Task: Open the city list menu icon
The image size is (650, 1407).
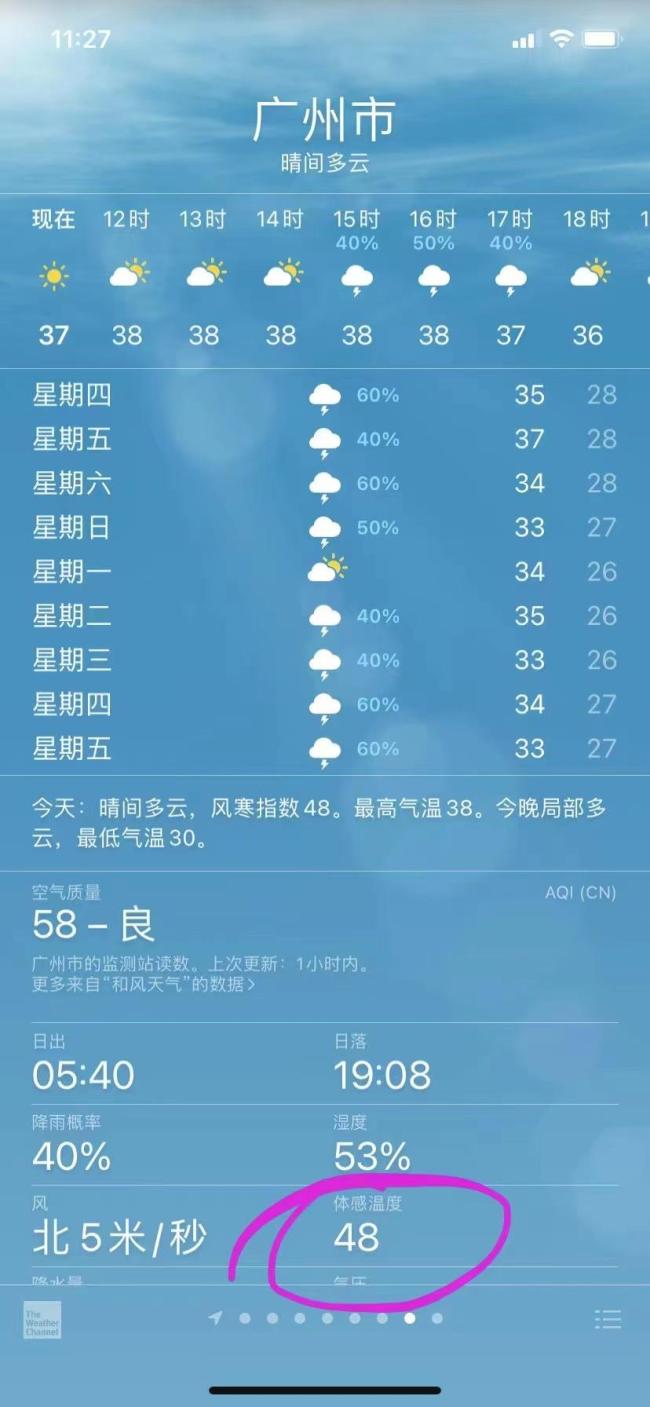Action: [607, 1319]
